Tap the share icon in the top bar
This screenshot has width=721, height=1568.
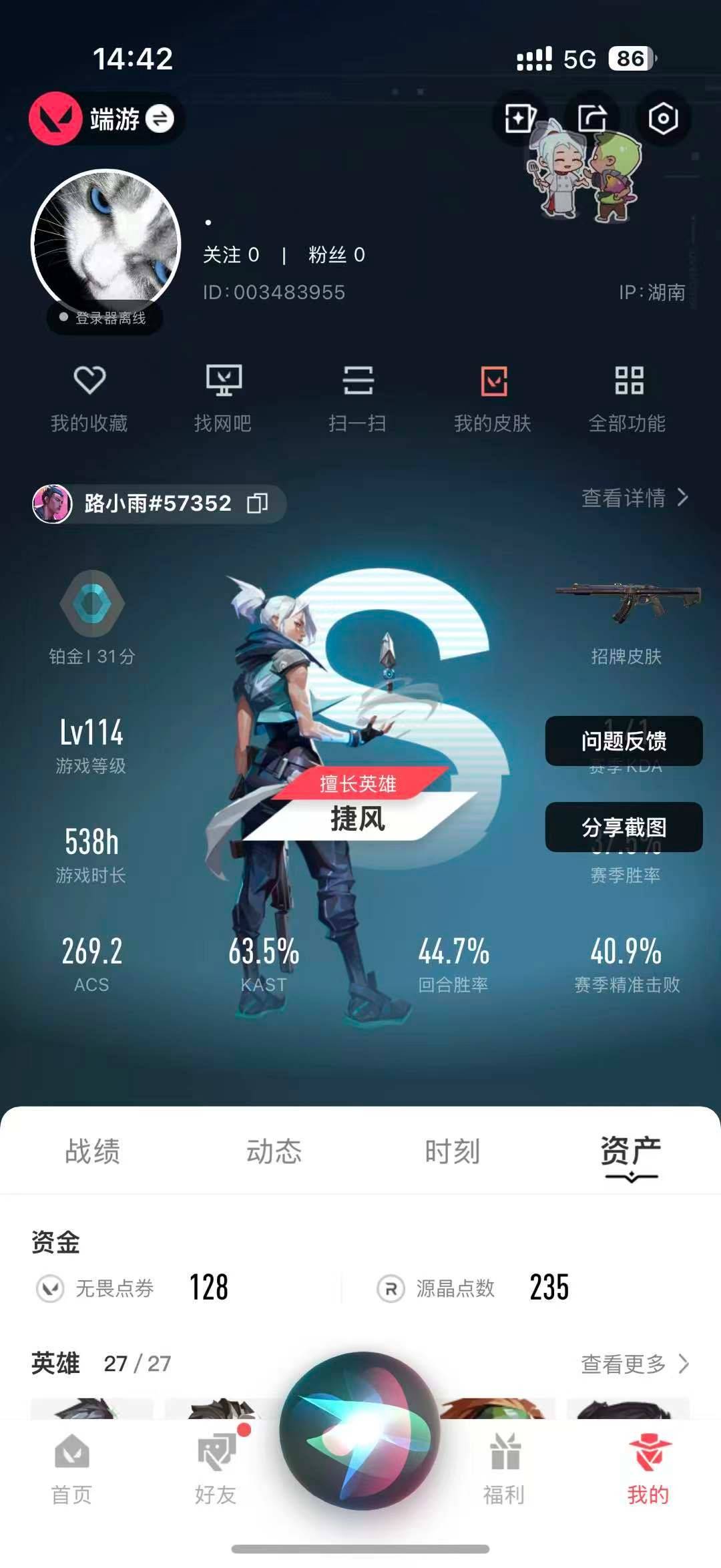coord(592,119)
